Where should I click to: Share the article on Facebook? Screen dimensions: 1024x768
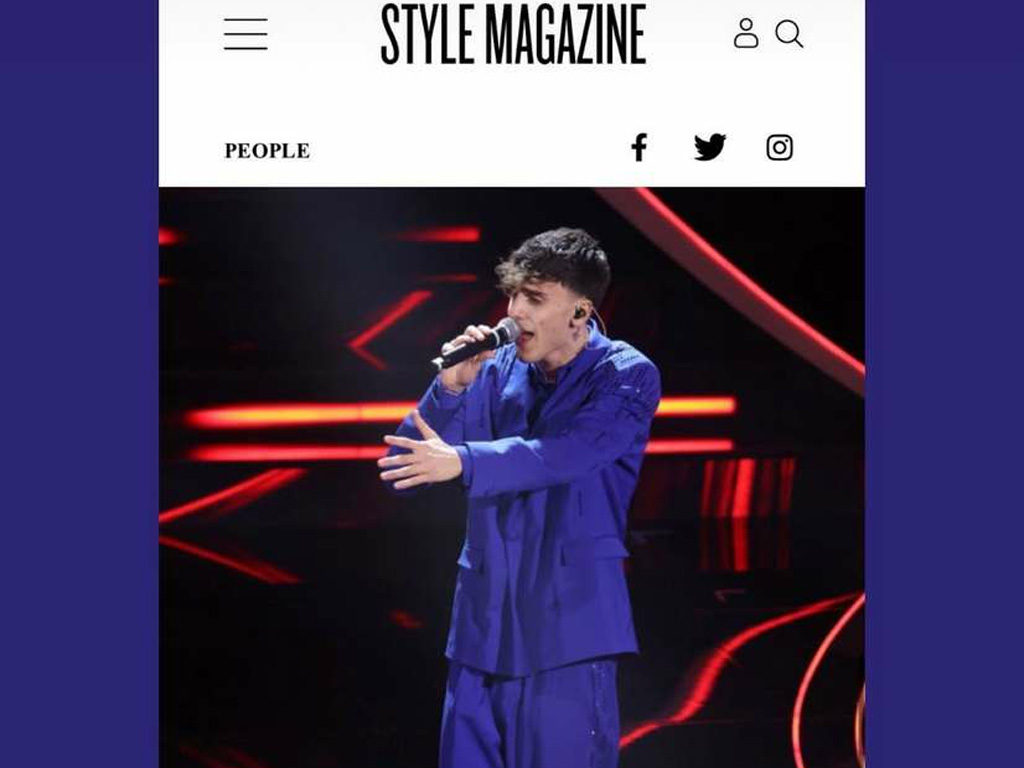(639, 148)
